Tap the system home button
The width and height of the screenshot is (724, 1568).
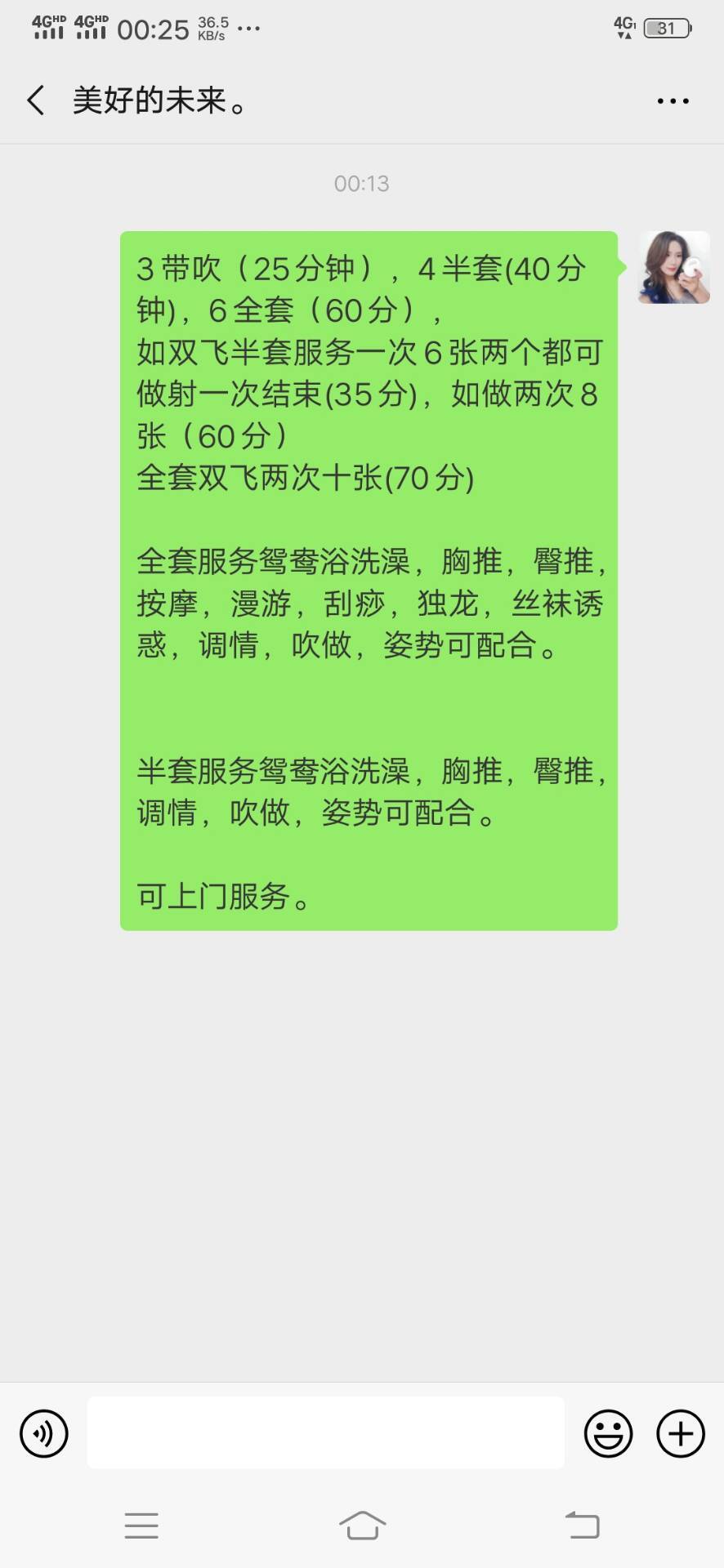(x=362, y=1525)
